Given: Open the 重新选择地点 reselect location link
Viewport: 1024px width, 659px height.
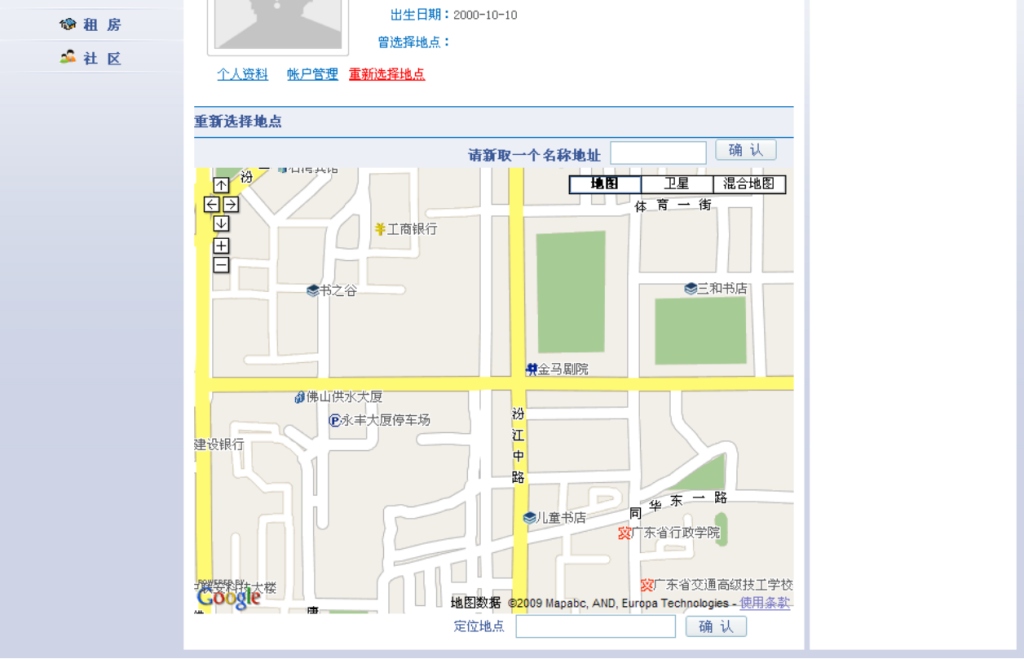Looking at the screenshot, I should pyautogui.click(x=386, y=74).
